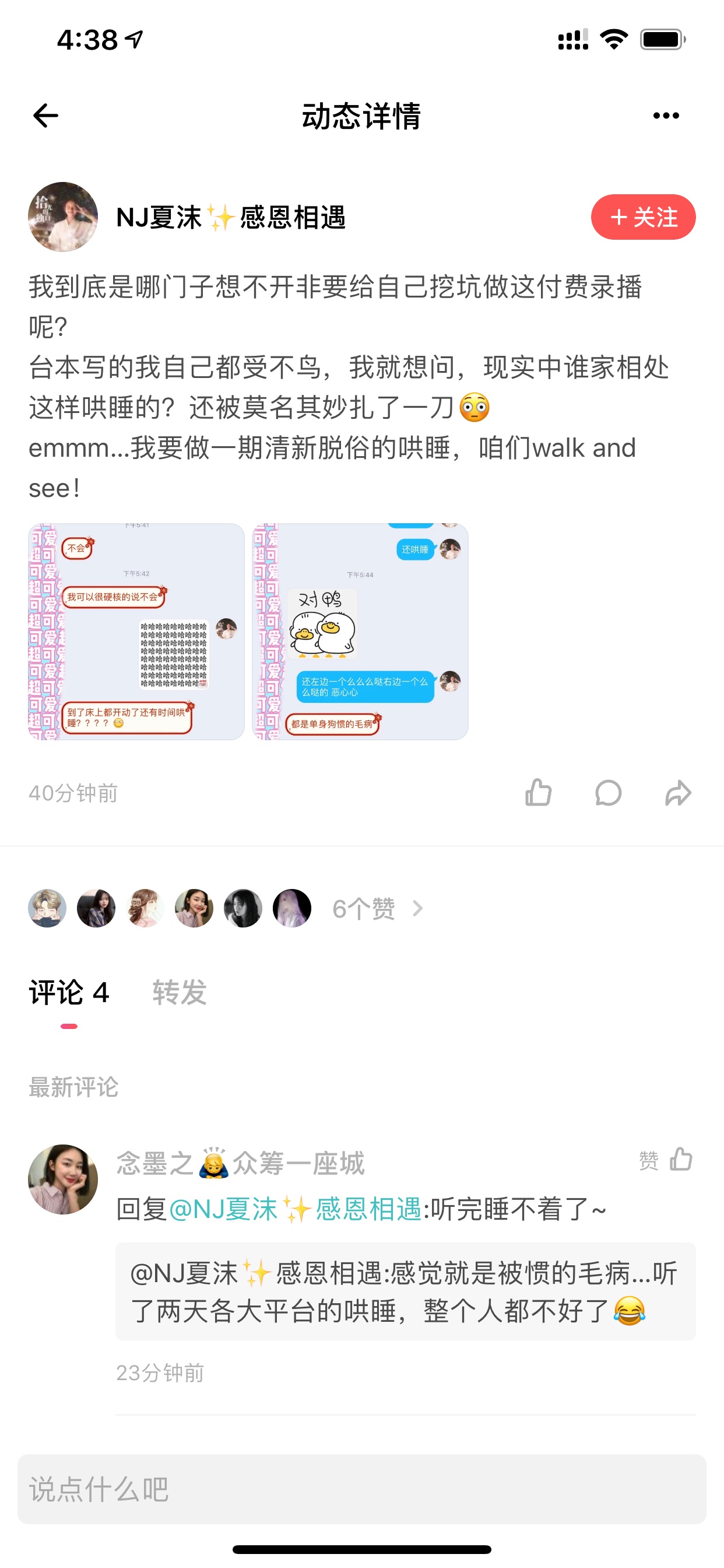Follow NJ夏沫 with the 关注 button

[x=643, y=218]
